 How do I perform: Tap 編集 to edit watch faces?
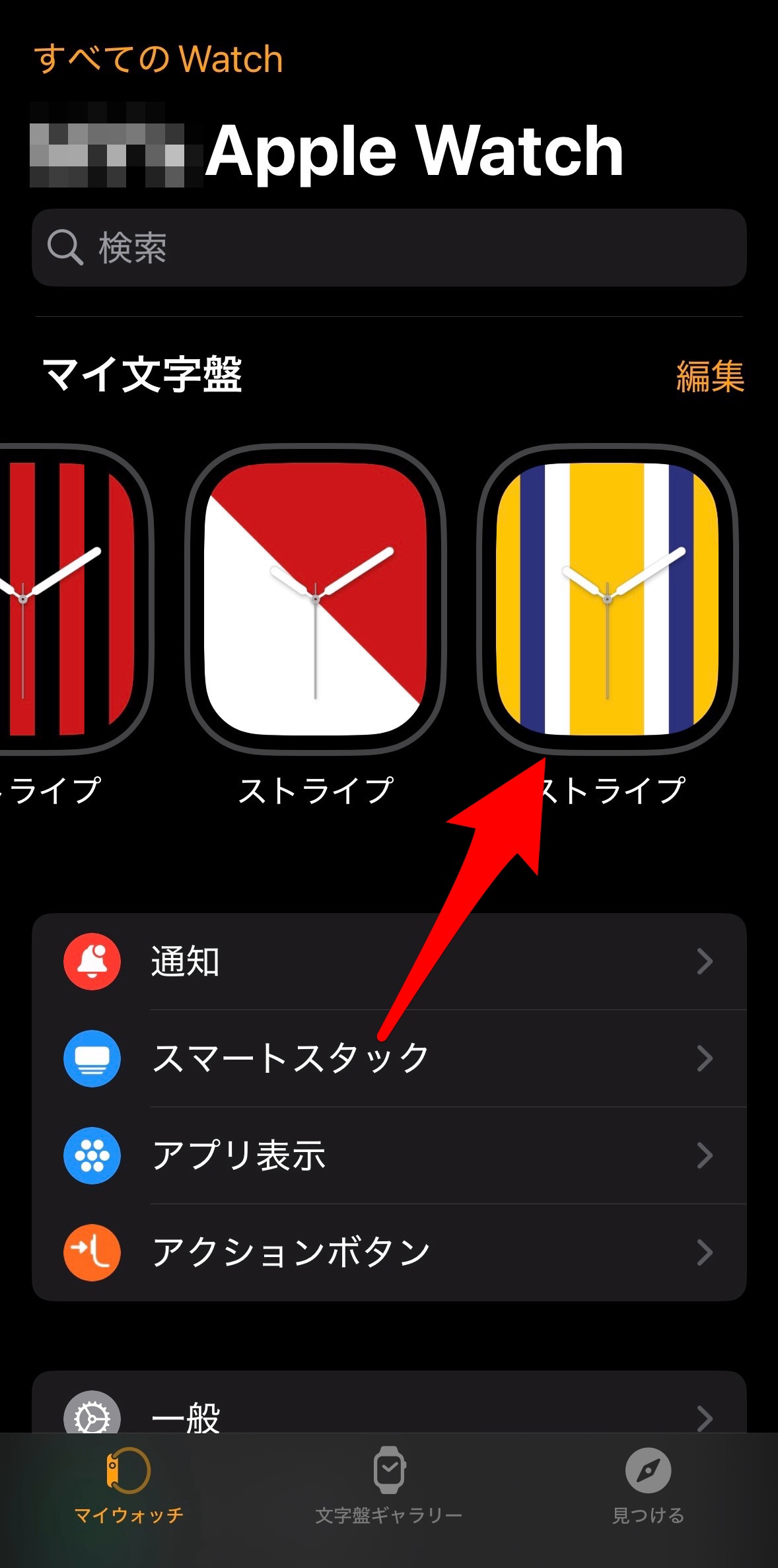pyautogui.click(x=710, y=376)
